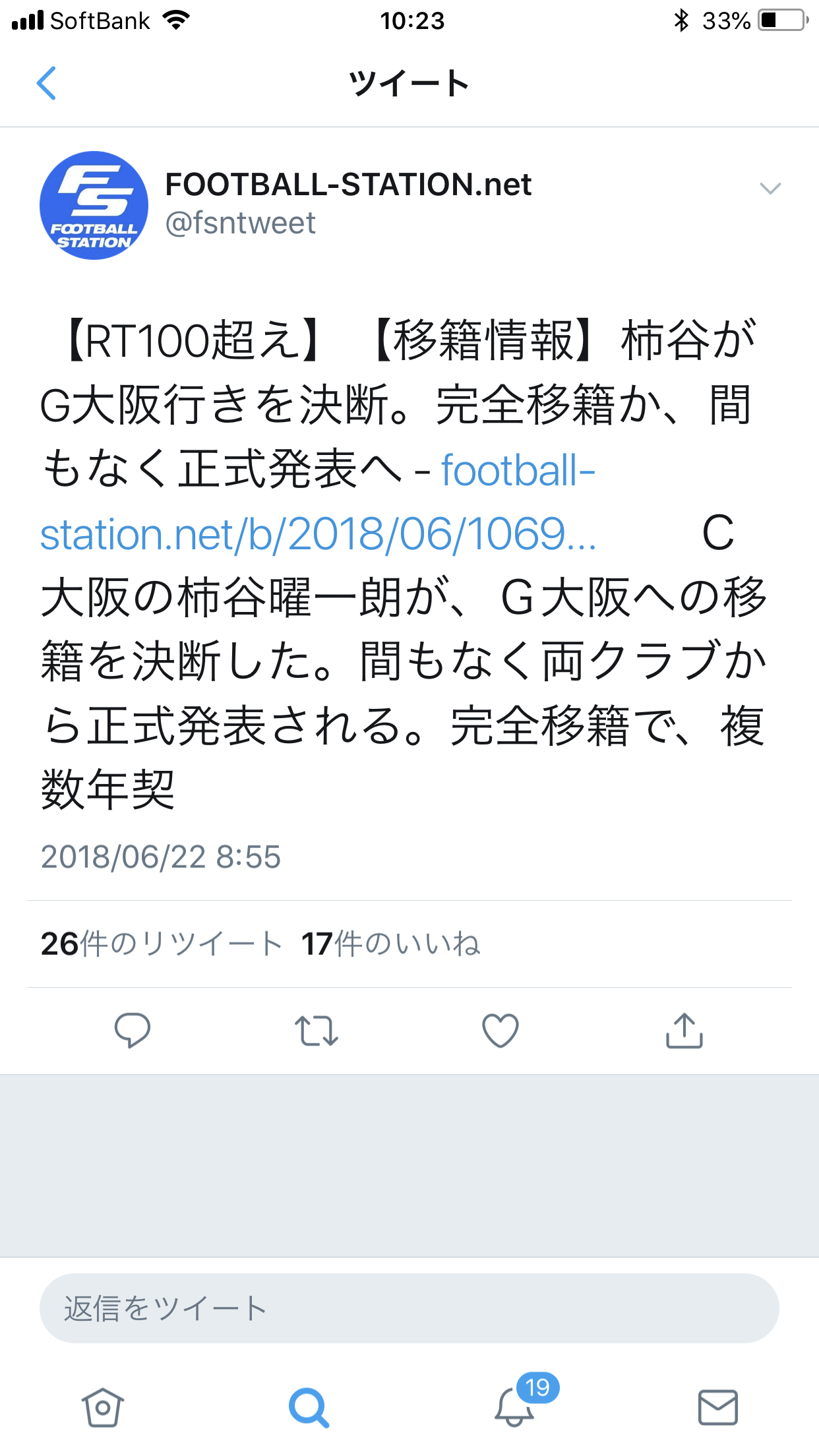Like this tweet with heart icon

tap(501, 1030)
